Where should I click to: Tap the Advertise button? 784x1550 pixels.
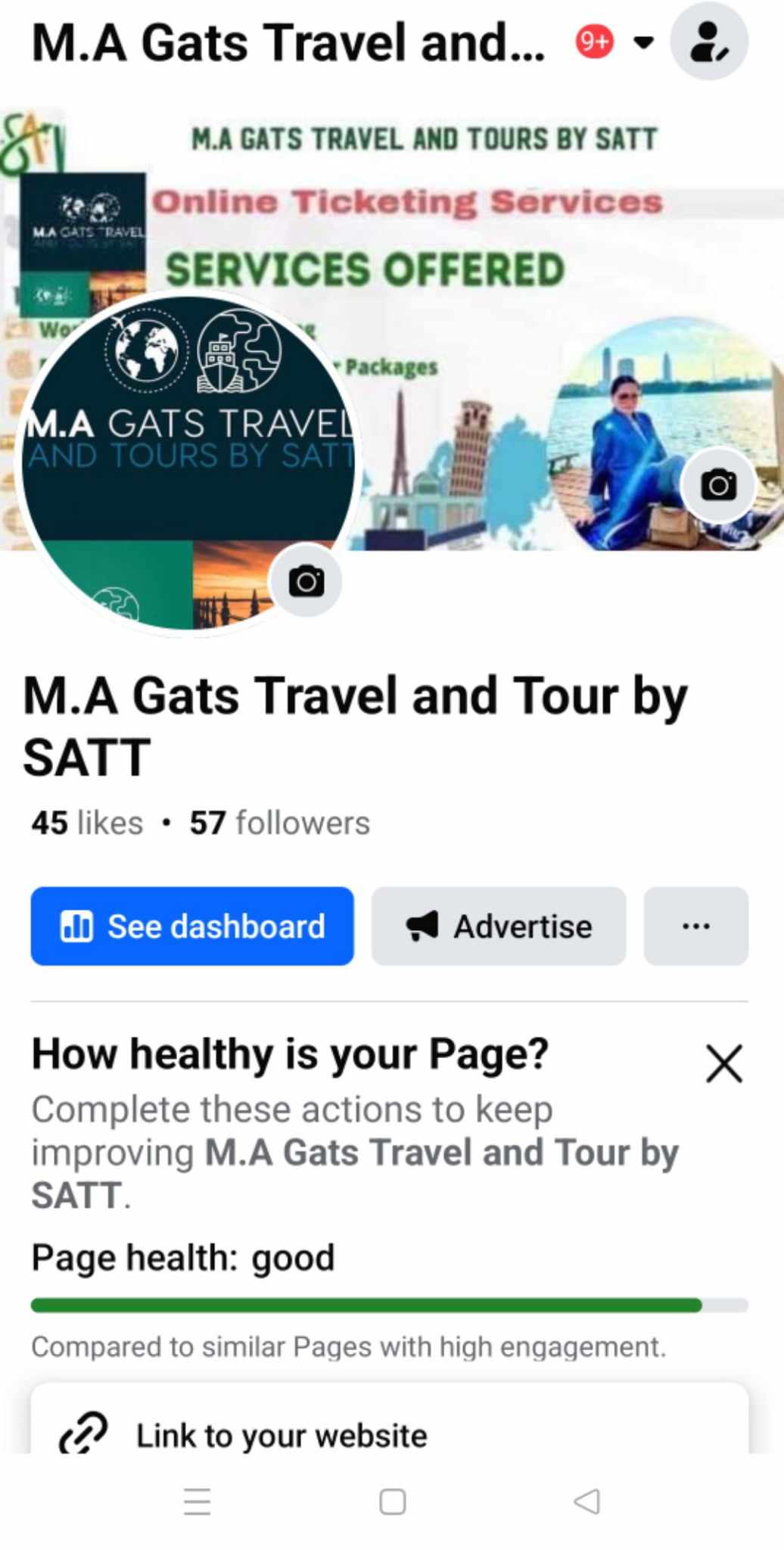pyautogui.click(x=499, y=926)
